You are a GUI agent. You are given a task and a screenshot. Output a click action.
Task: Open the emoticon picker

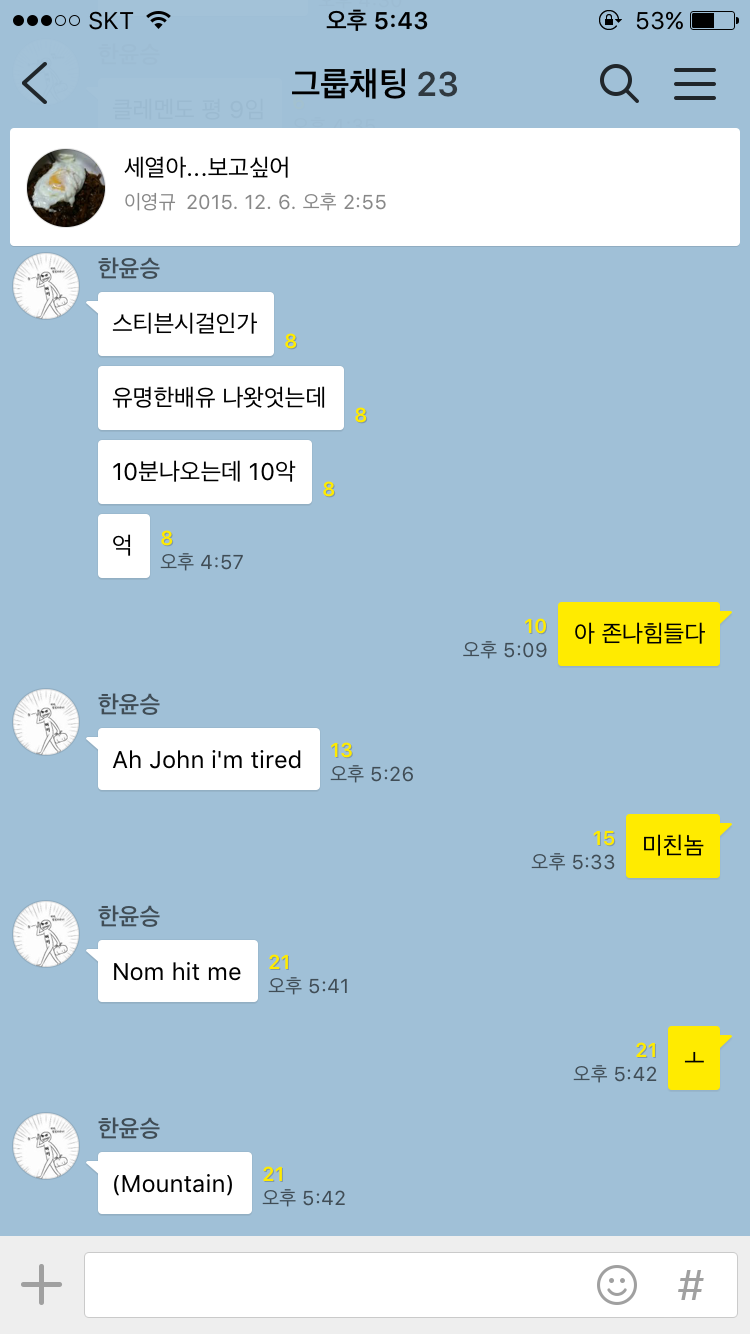click(617, 1284)
